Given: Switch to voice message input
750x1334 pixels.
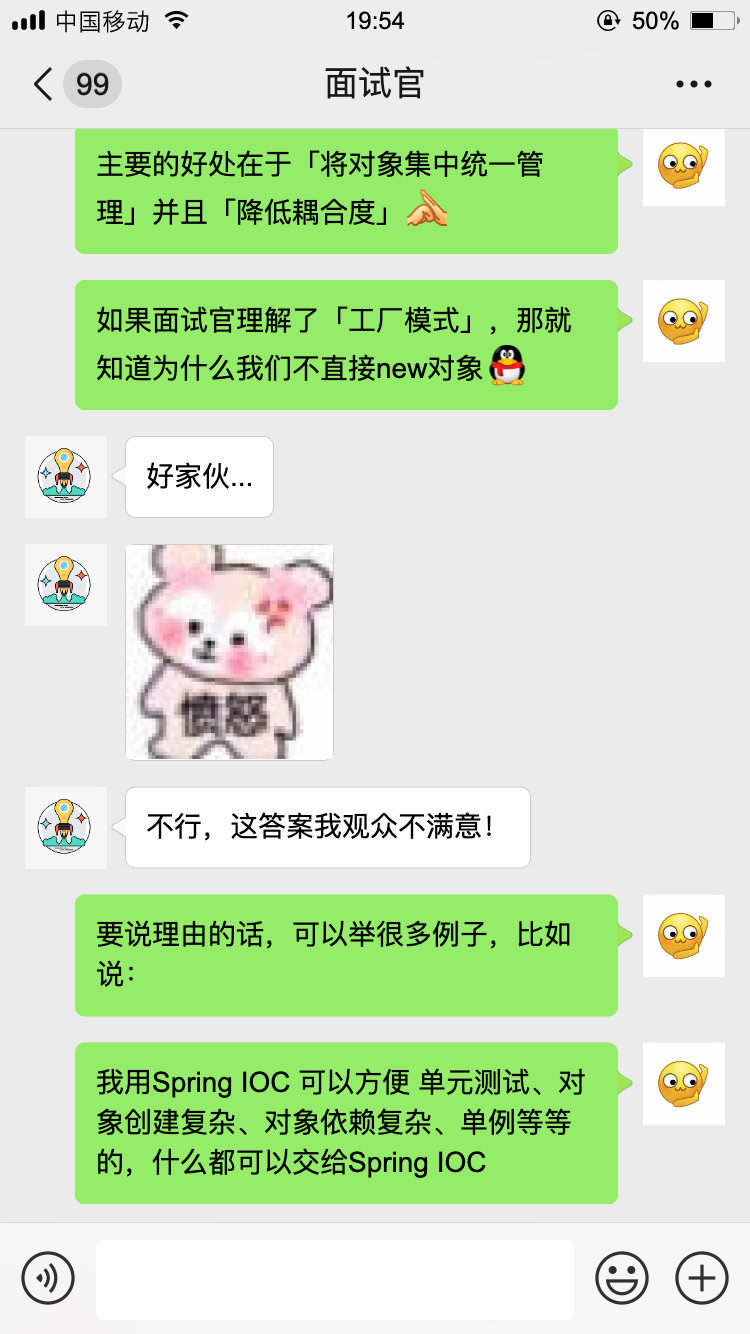Looking at the screenshot, I should (x=48, y=1278).
